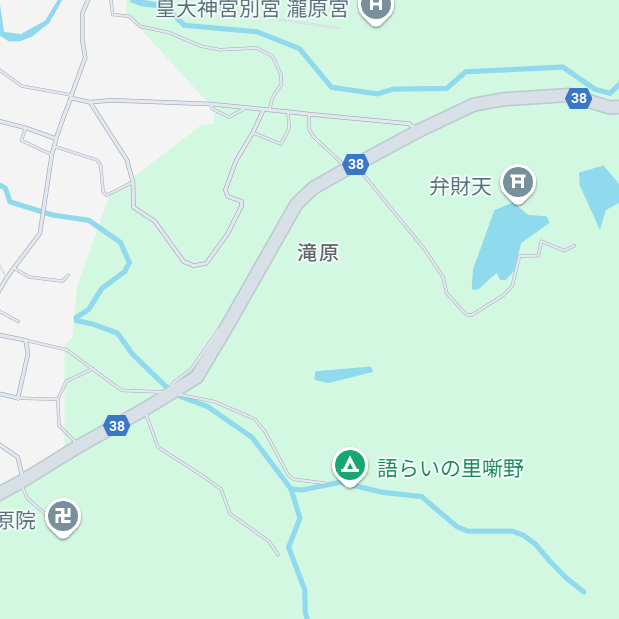Tap the 瀧原宮 shrine marker
The image size is (619, 619).
(376, 8)
